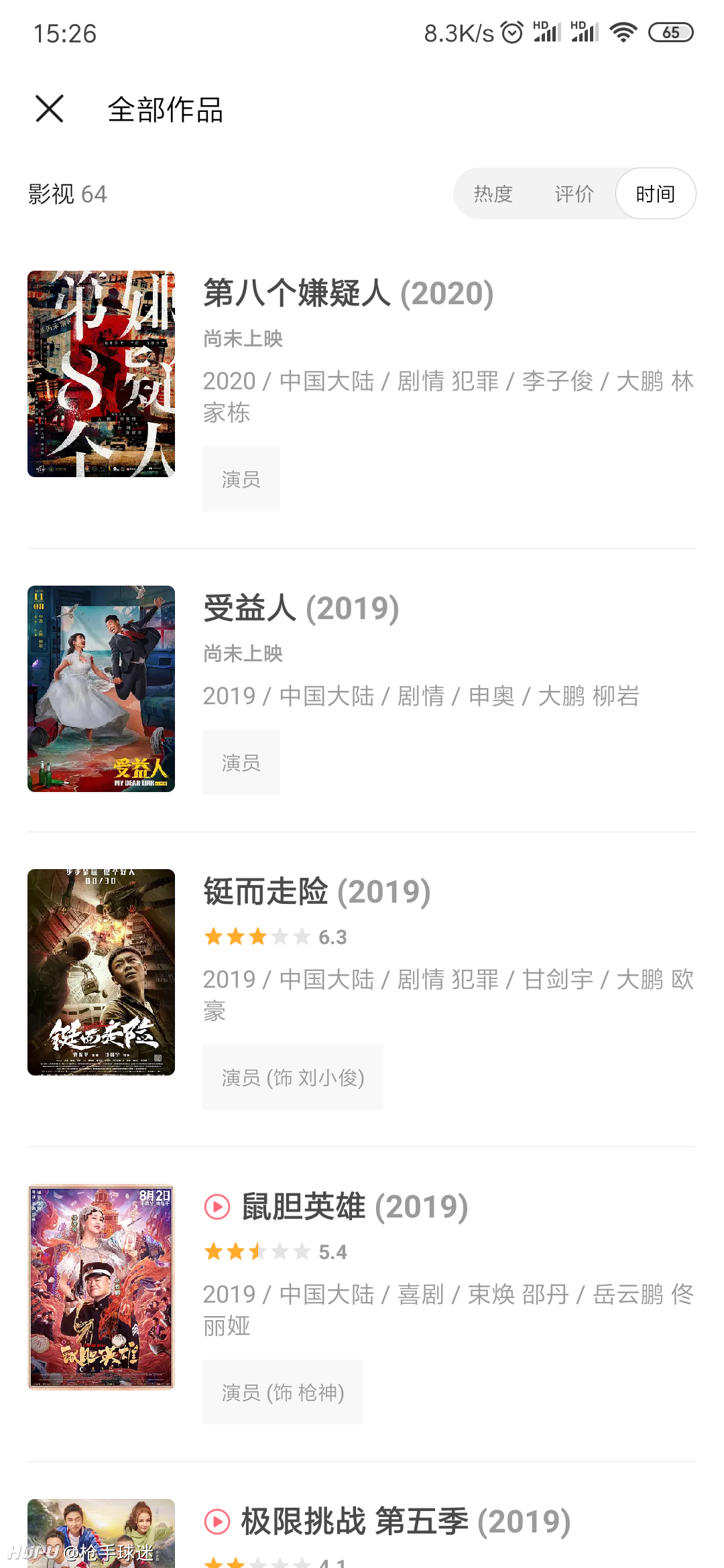
Task: Open the 受益人 (2019) entry
Action: click(x=301, y=608)
